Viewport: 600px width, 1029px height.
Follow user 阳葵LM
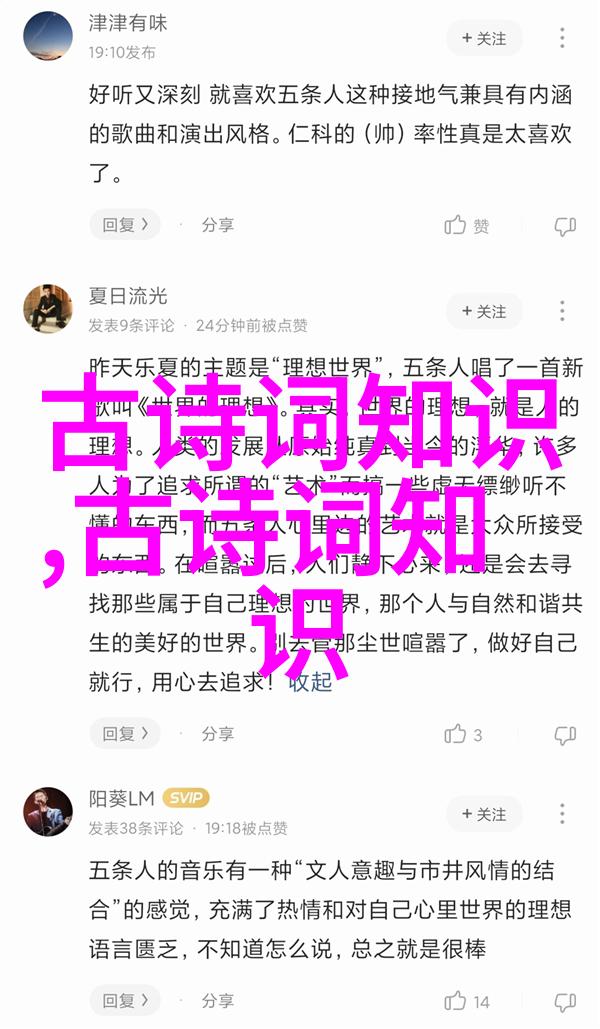(x=484, y=814)
